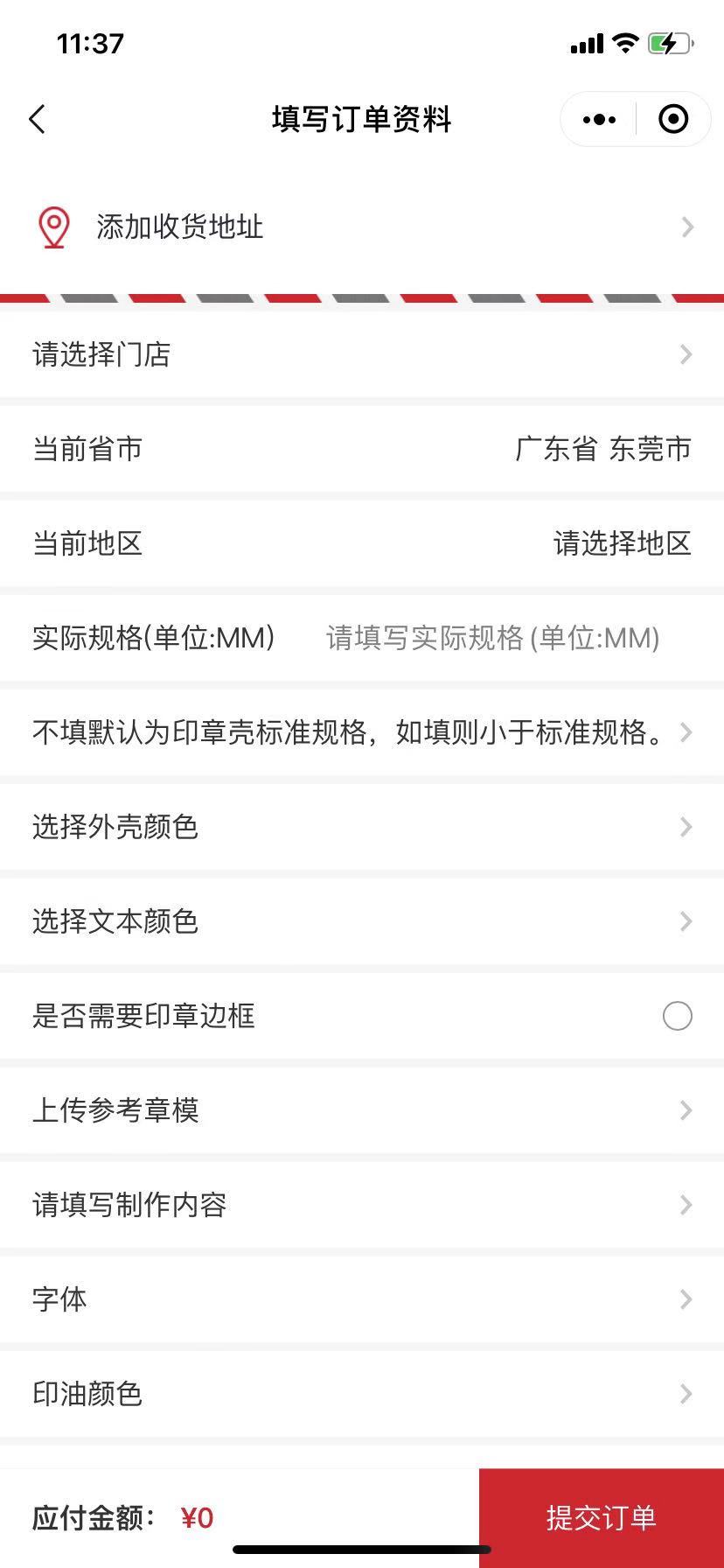This screenshot has height=1568, width=724.
Task: Close the mini program via the circle icon
Action: click(672, 119)
